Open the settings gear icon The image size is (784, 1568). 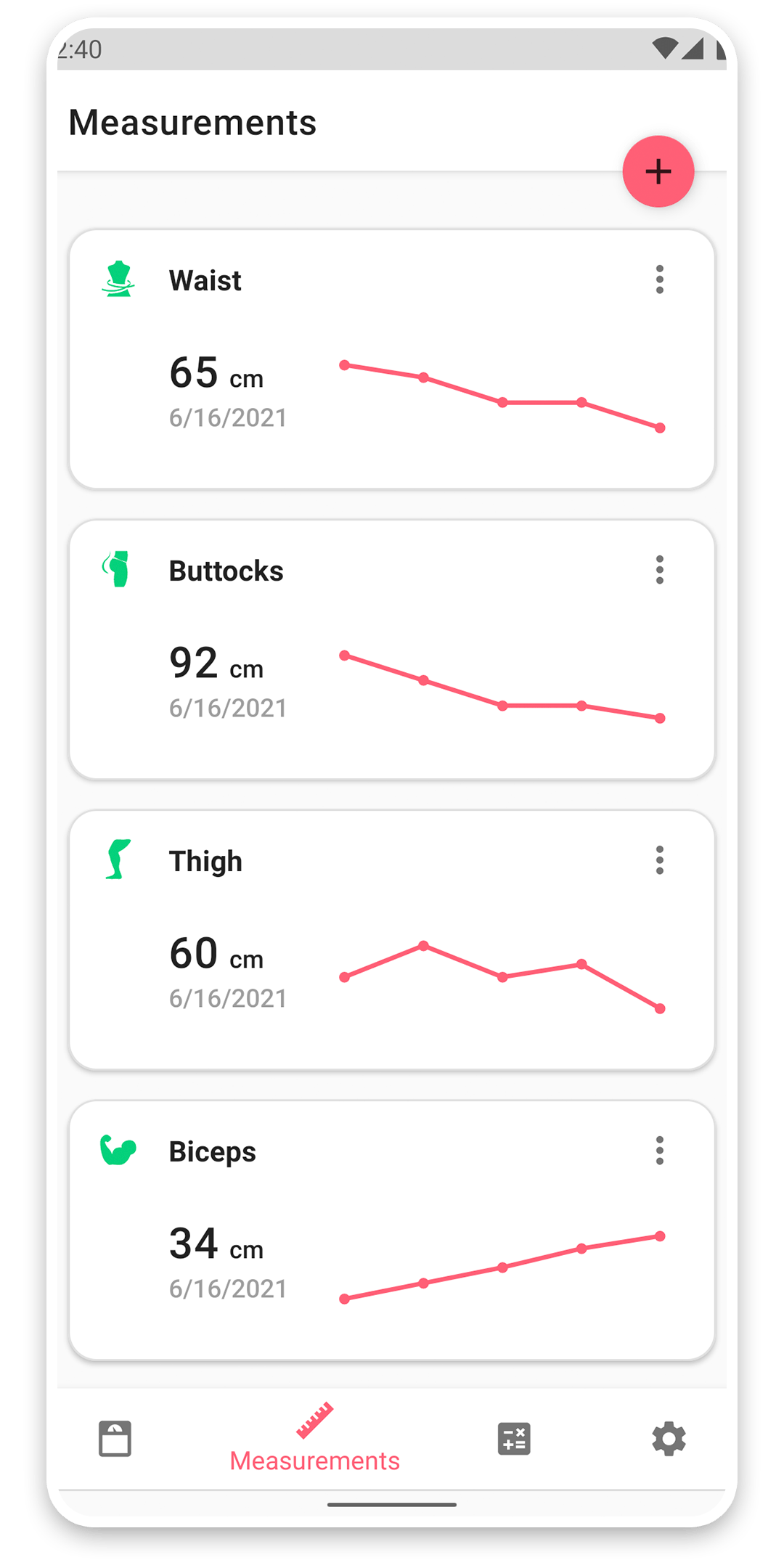(x=669, y=1440)
